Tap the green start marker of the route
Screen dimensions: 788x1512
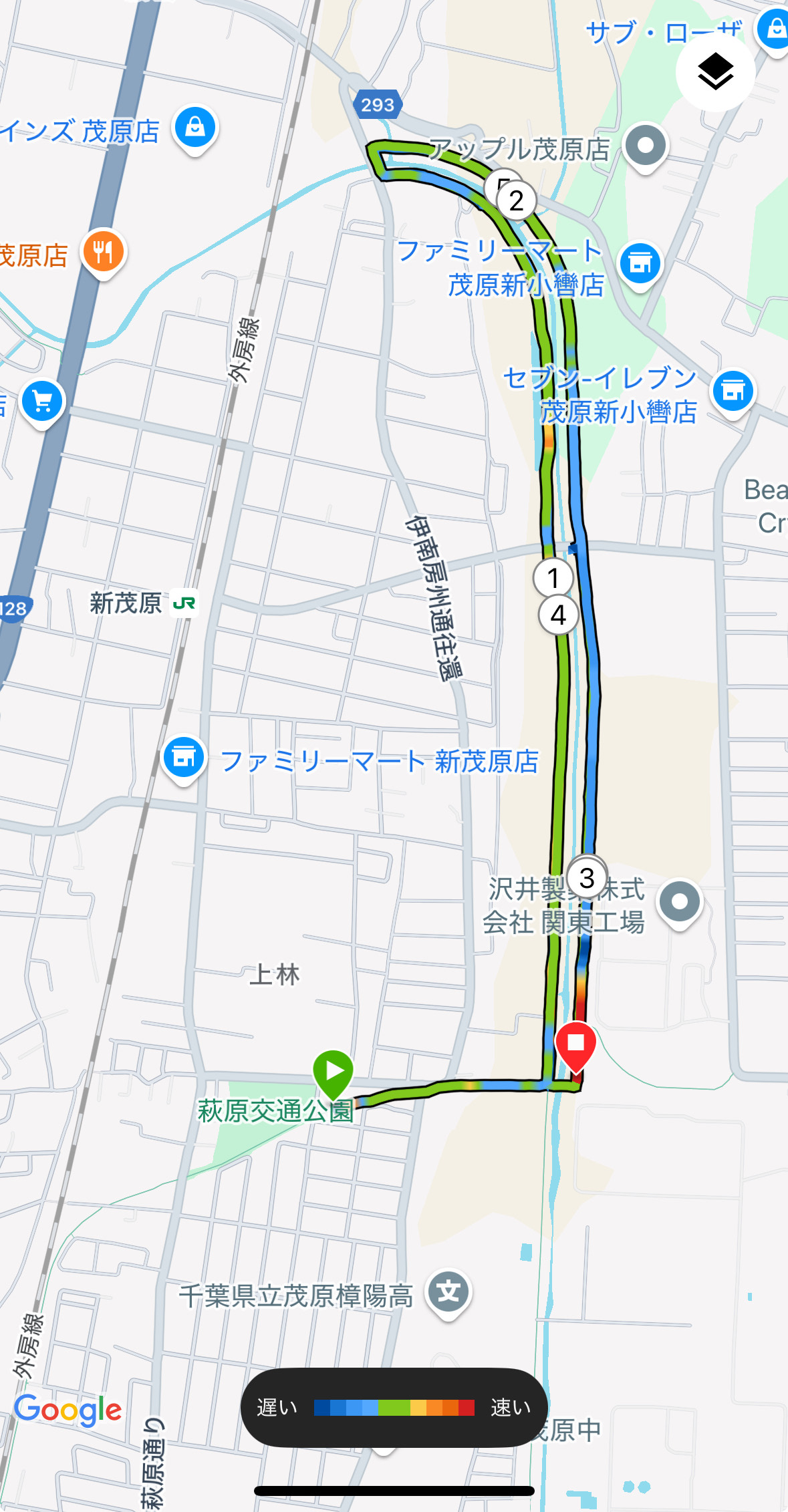(333, 1071)
